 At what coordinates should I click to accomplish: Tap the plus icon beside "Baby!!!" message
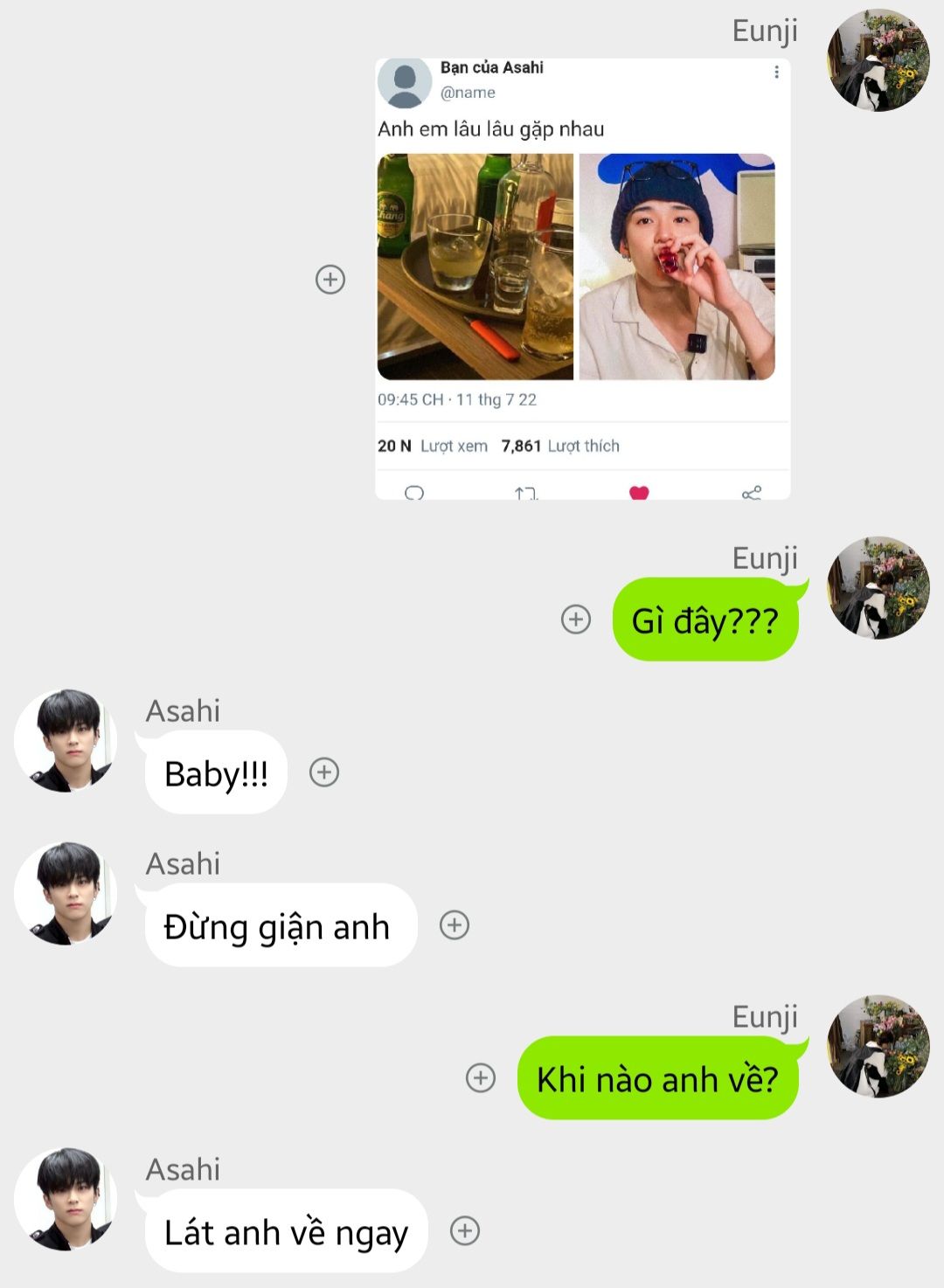324,772
